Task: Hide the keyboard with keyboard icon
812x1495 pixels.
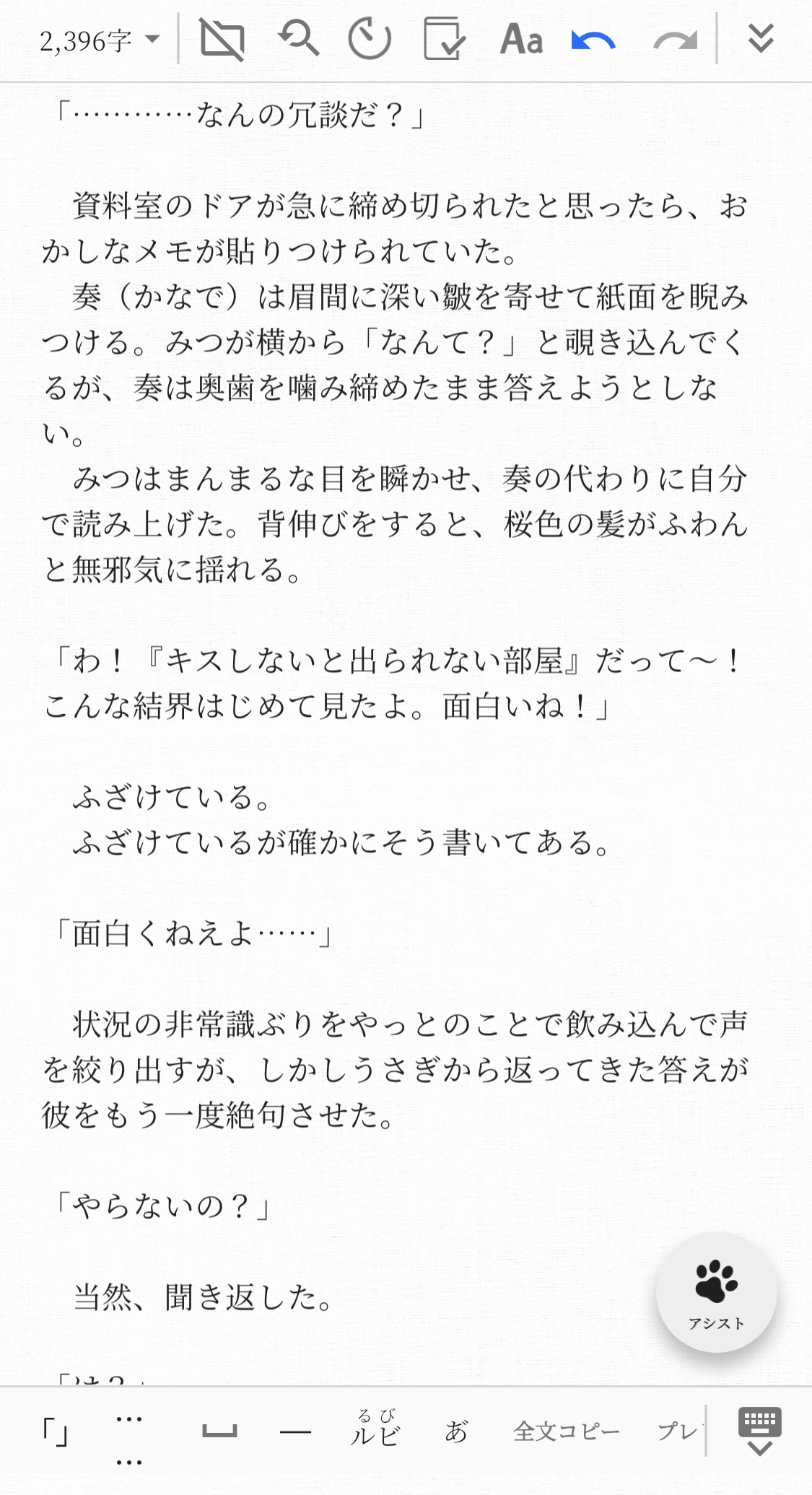Action: [x=759, y=1431]
